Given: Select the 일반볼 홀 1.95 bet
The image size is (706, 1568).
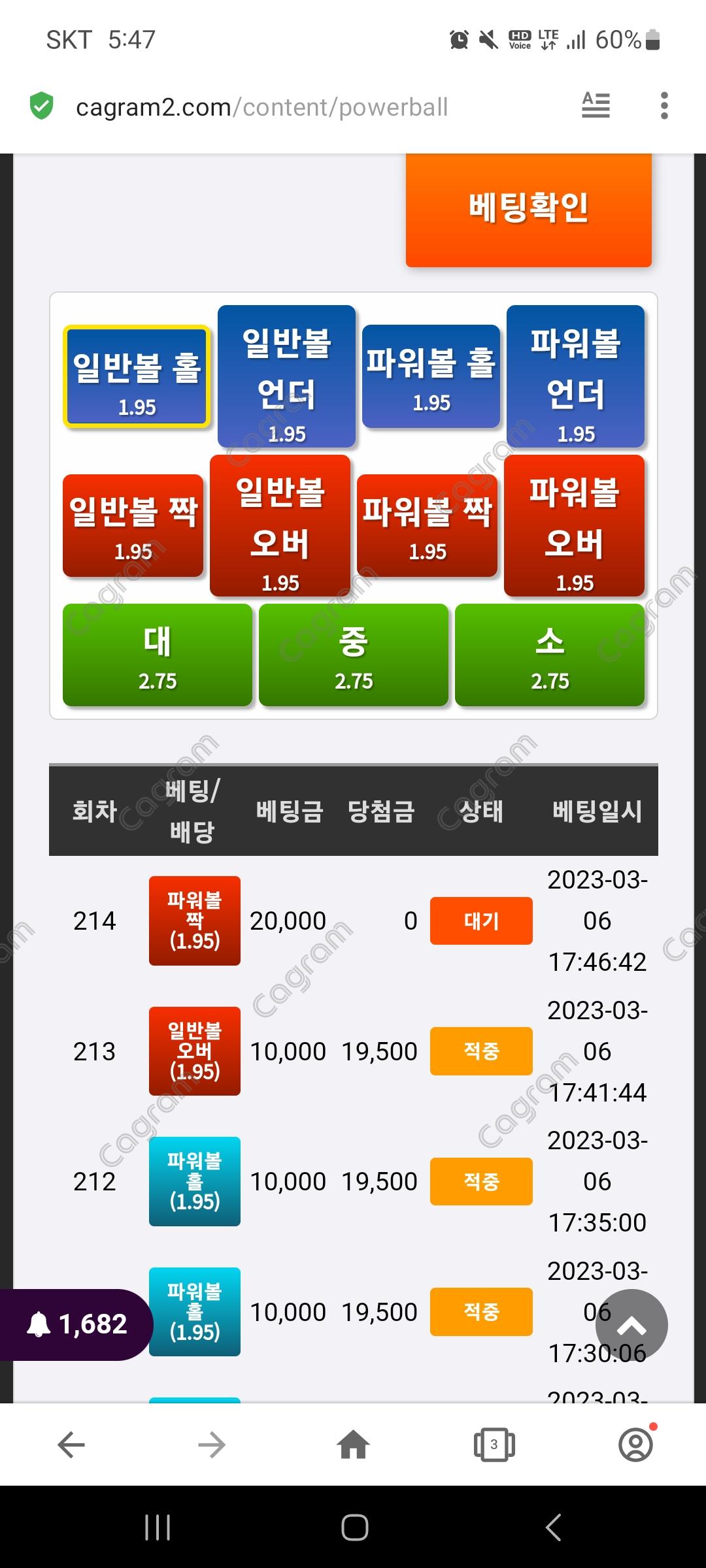Looking at the screenshot, I should click(x=137, y=377).
